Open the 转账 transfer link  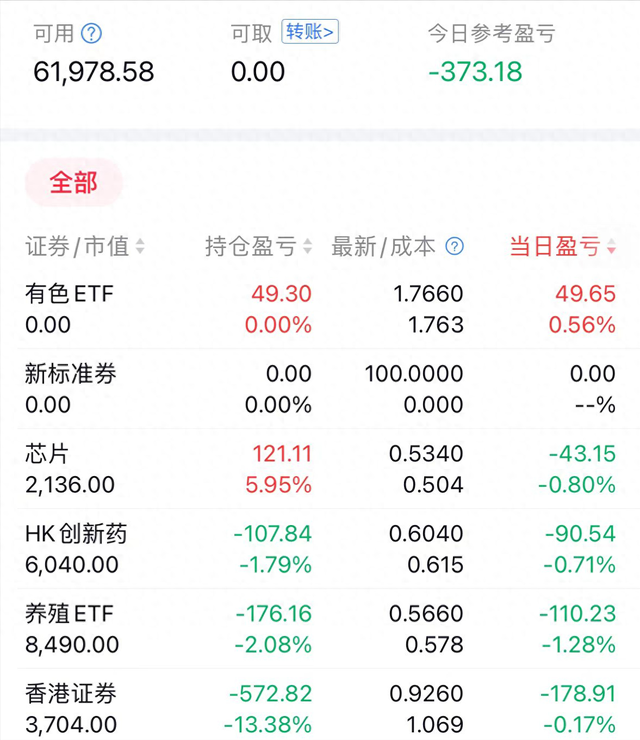(310, 32)
